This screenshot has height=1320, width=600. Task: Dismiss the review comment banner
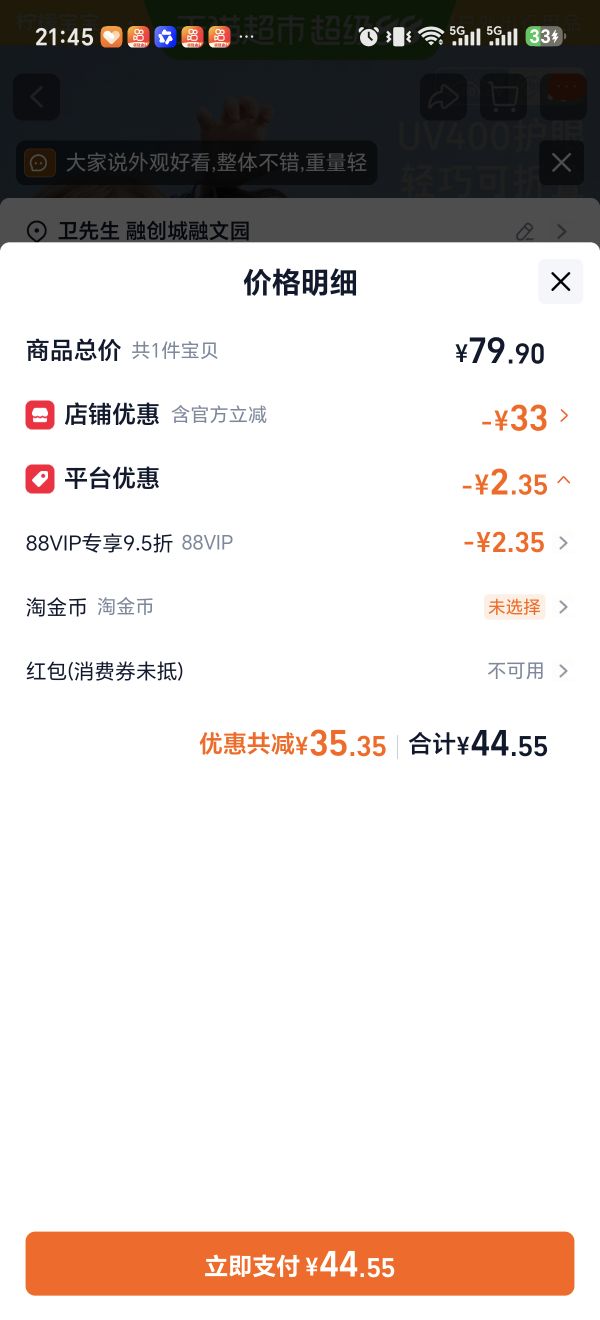click(561, 162)
